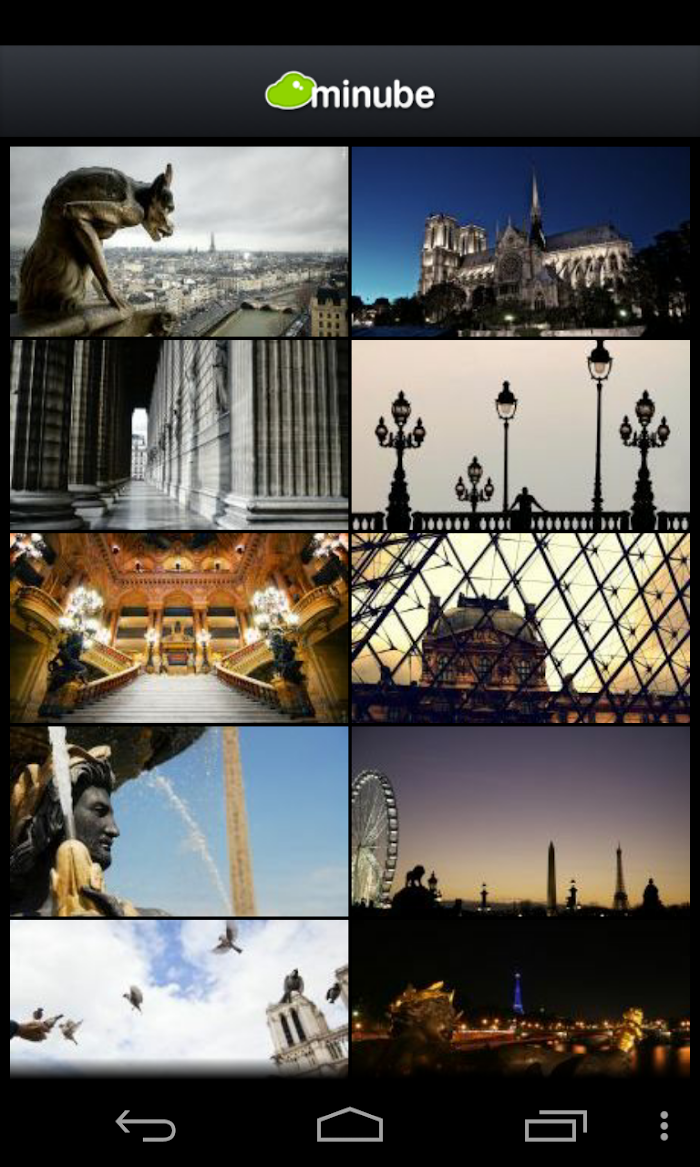View the fountain statue and obelisk photo
The image size is (700, 1167).
[x=179, y=822]
